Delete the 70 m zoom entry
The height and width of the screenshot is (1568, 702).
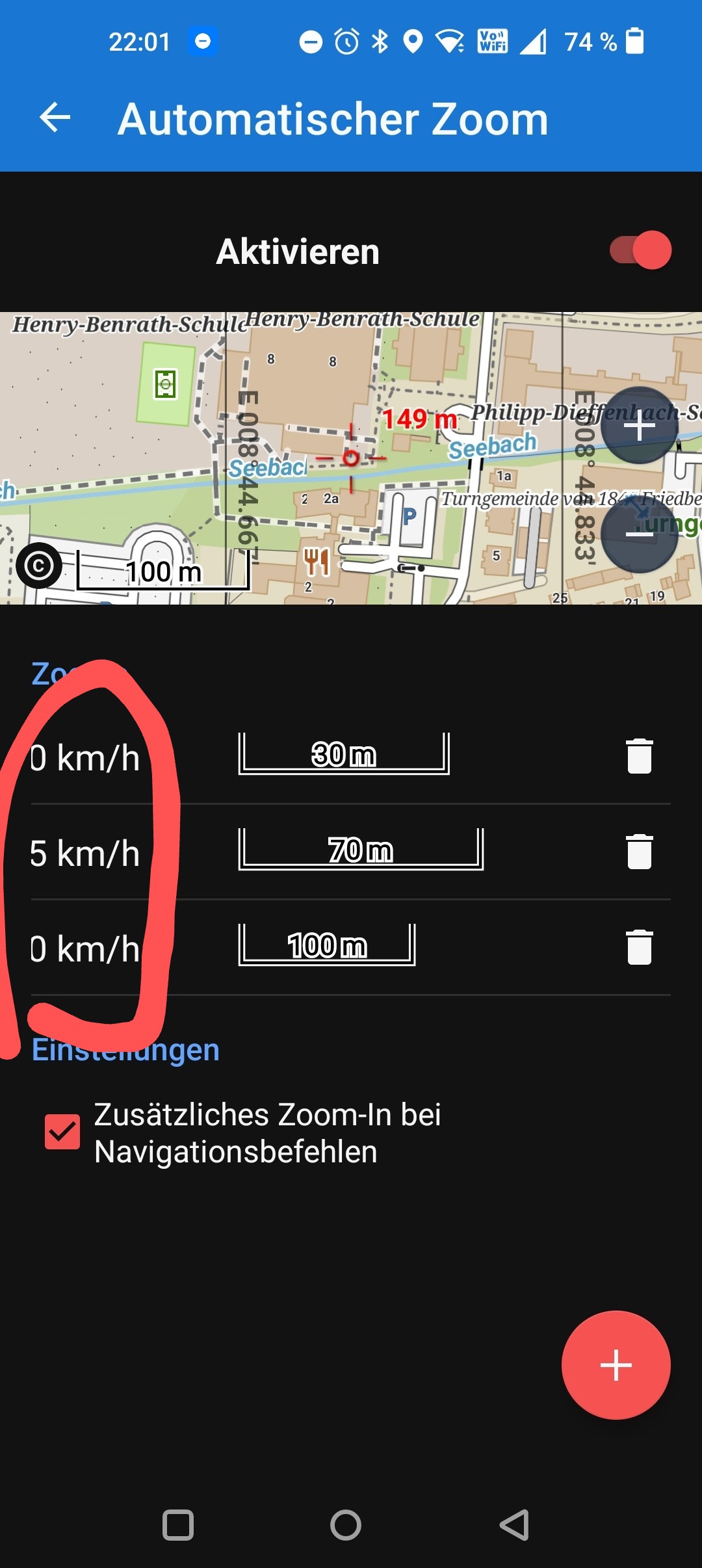coord(639,852)
